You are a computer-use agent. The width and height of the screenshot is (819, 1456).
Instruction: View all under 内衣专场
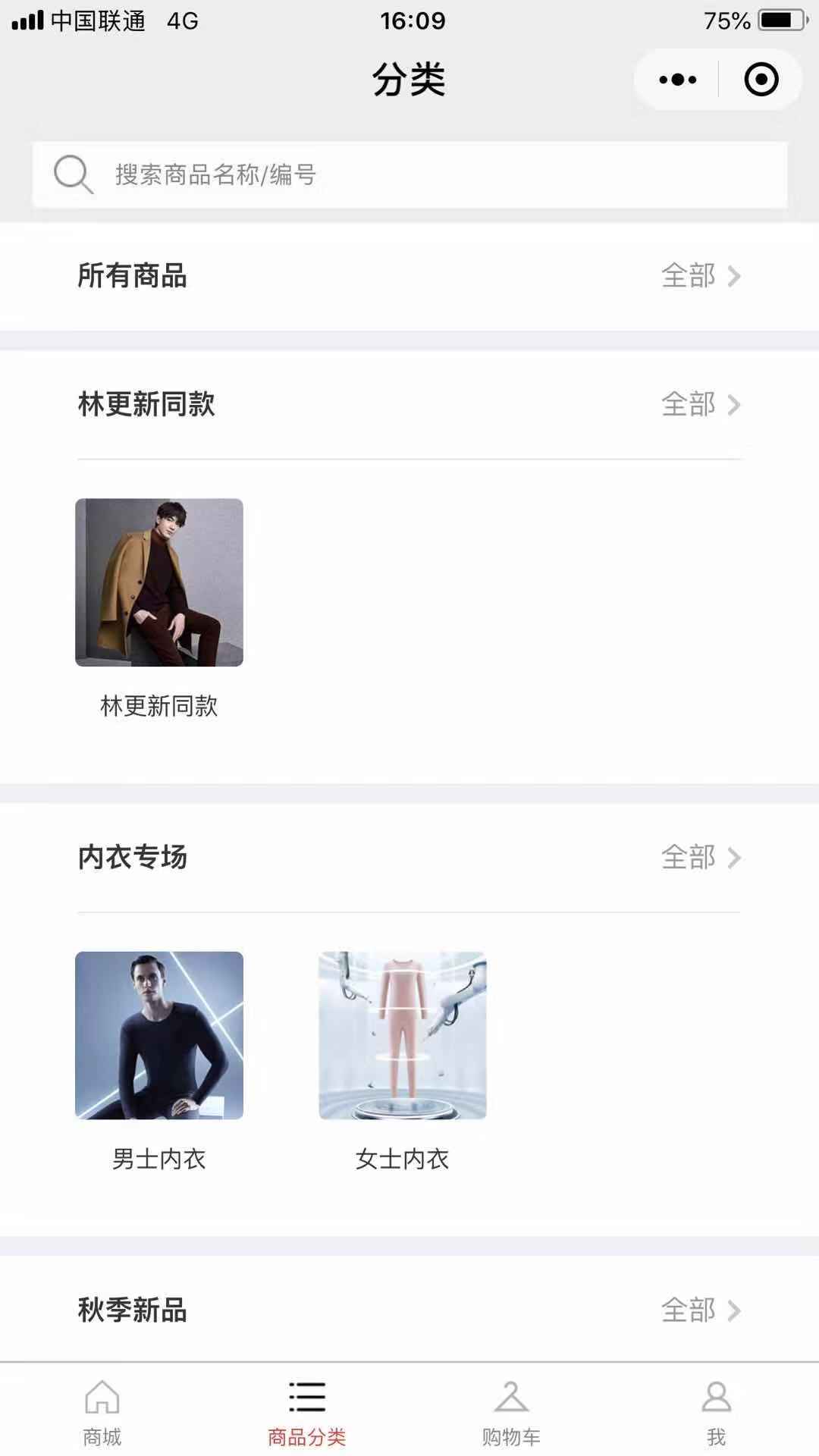point(700,858)
